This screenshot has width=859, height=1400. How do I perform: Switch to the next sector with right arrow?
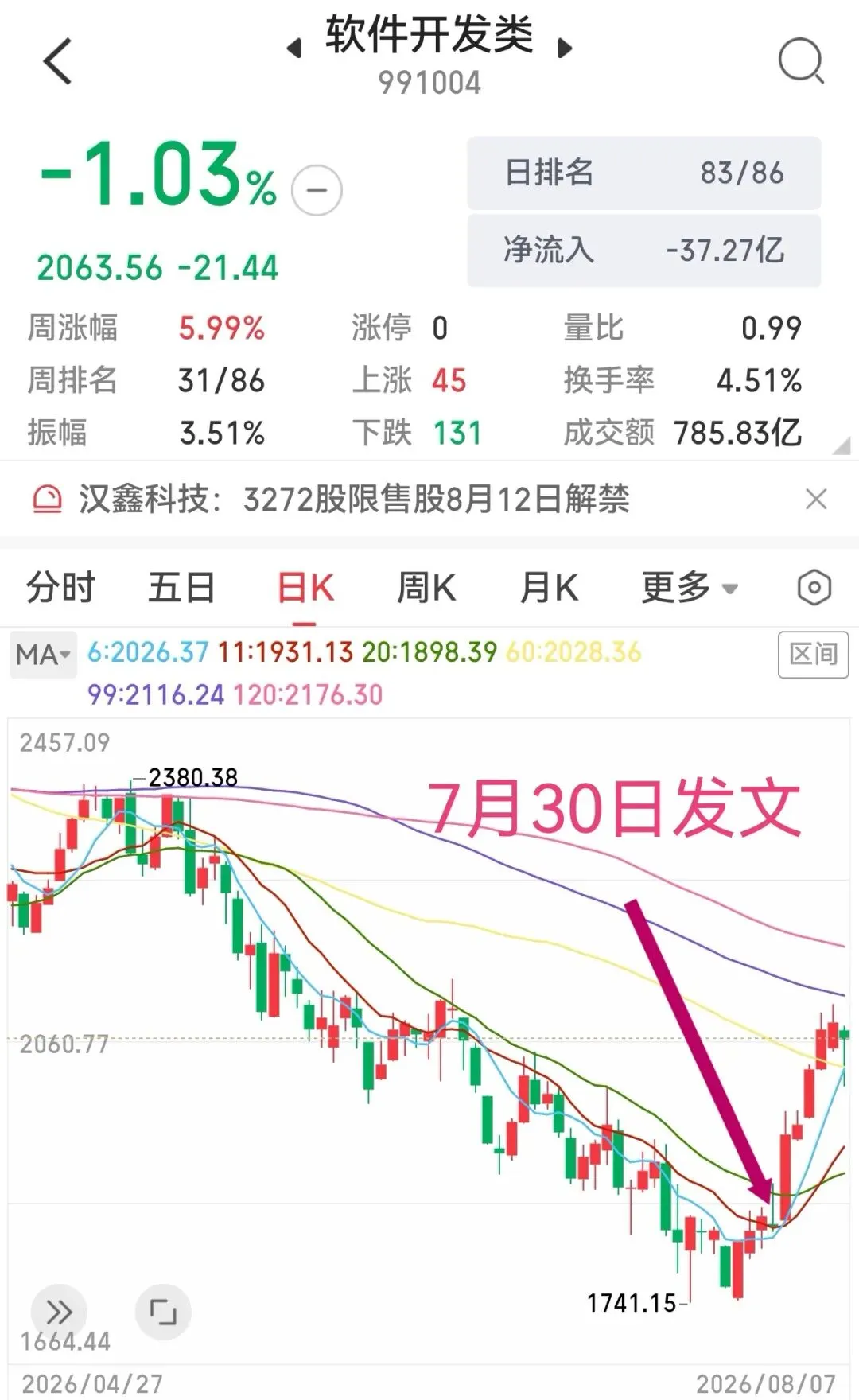pos(565,49)
